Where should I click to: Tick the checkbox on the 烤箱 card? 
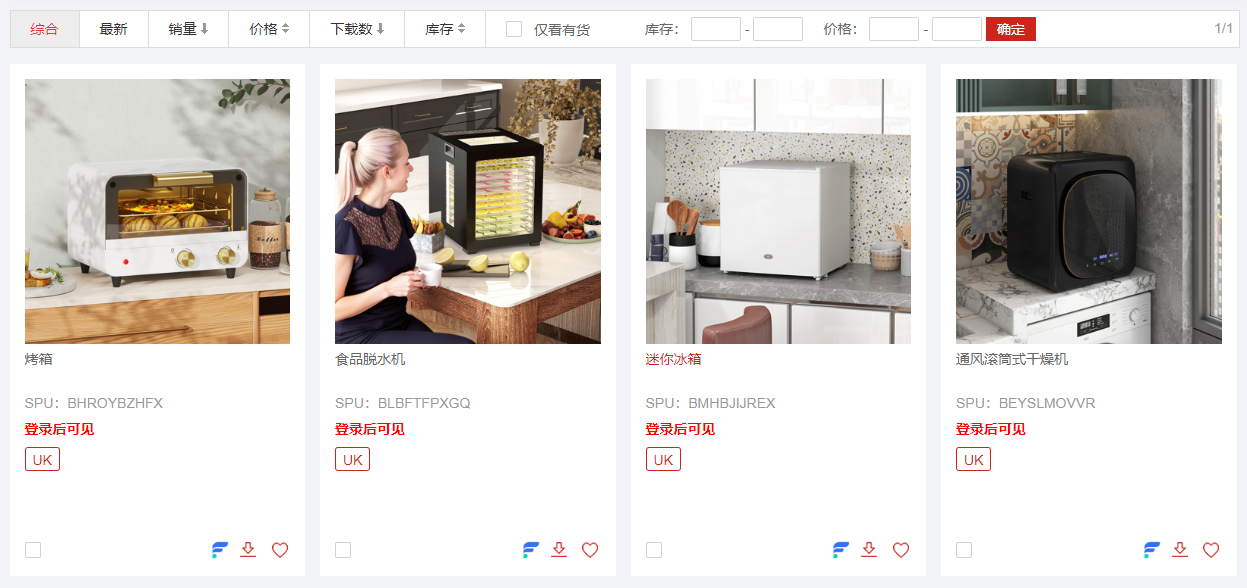coord(33,550)
